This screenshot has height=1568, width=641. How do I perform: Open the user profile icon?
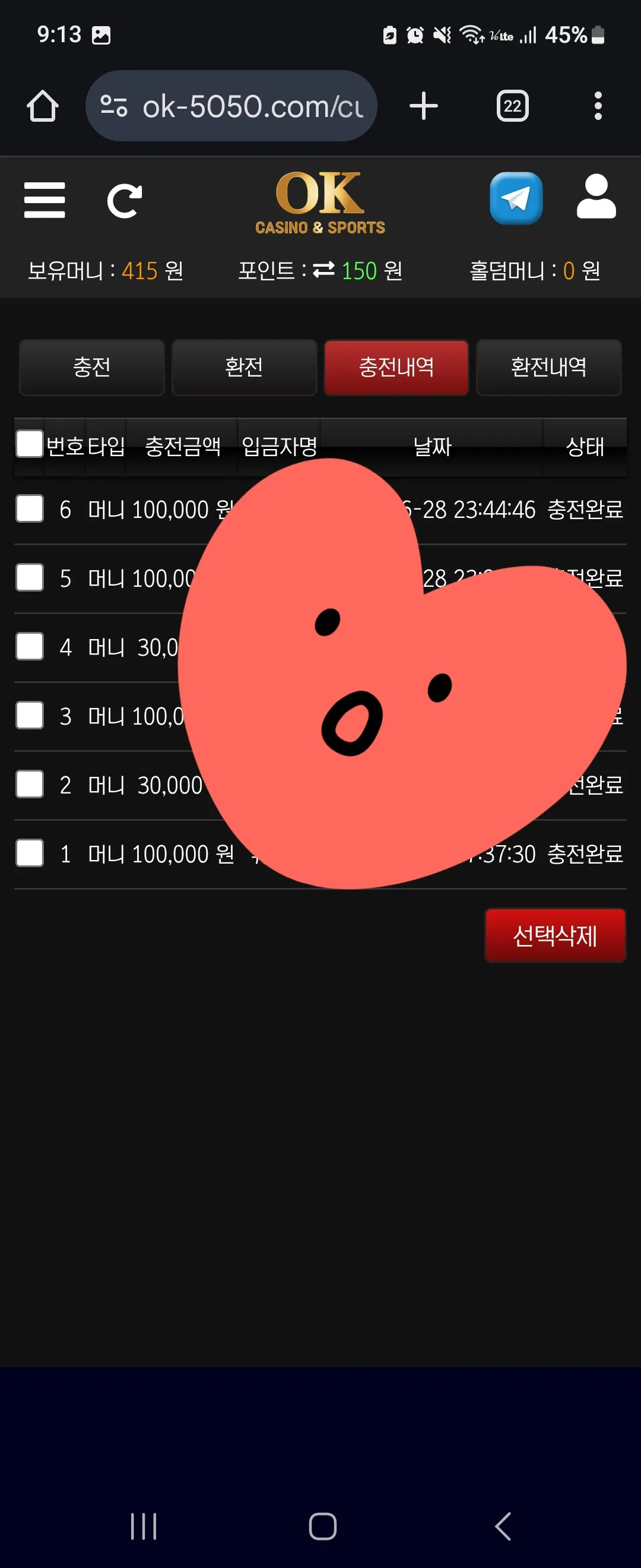tap(596, 197)
